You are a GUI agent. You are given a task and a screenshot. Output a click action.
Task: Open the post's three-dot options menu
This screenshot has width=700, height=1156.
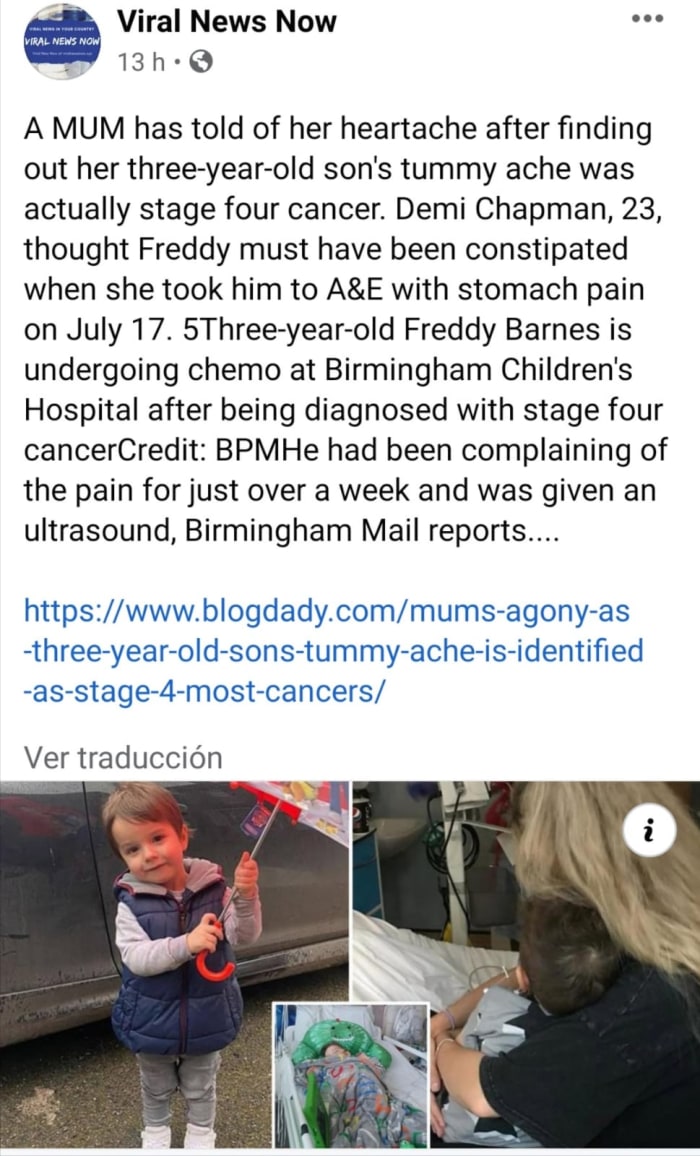[649, 21]
